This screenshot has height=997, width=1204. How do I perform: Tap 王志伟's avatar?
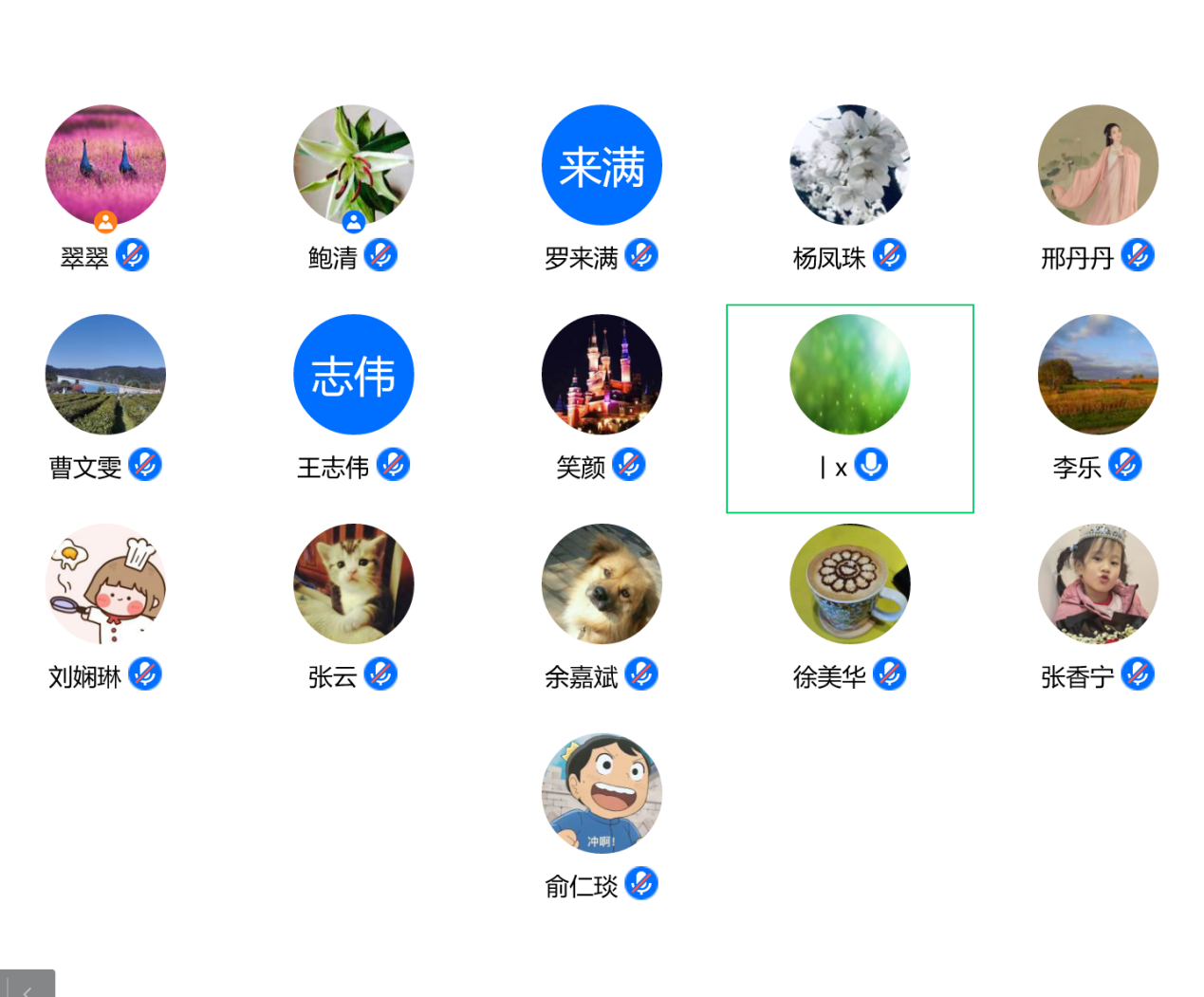tap(354, 375)
